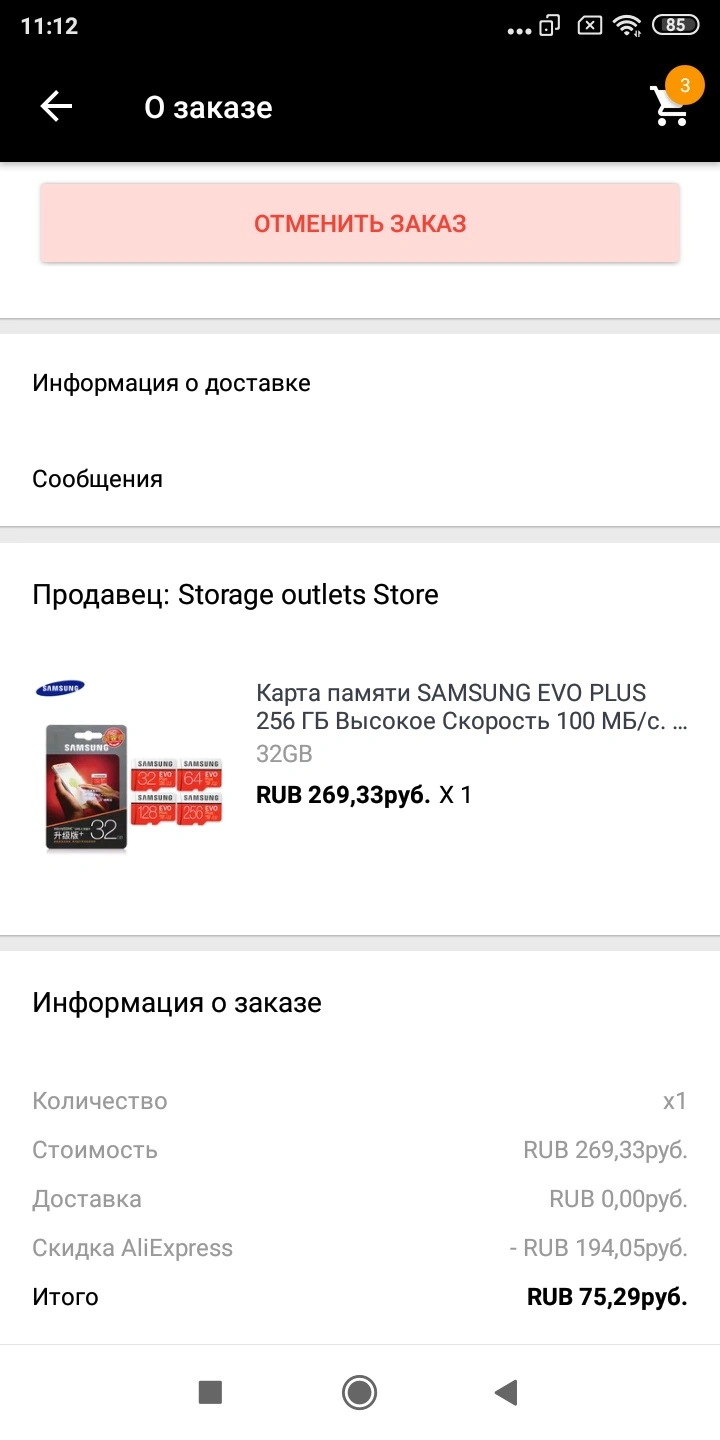Open recent apps via square button
The height and width of the screenshot is (1440, 720).
click(x=210, y=1392)
